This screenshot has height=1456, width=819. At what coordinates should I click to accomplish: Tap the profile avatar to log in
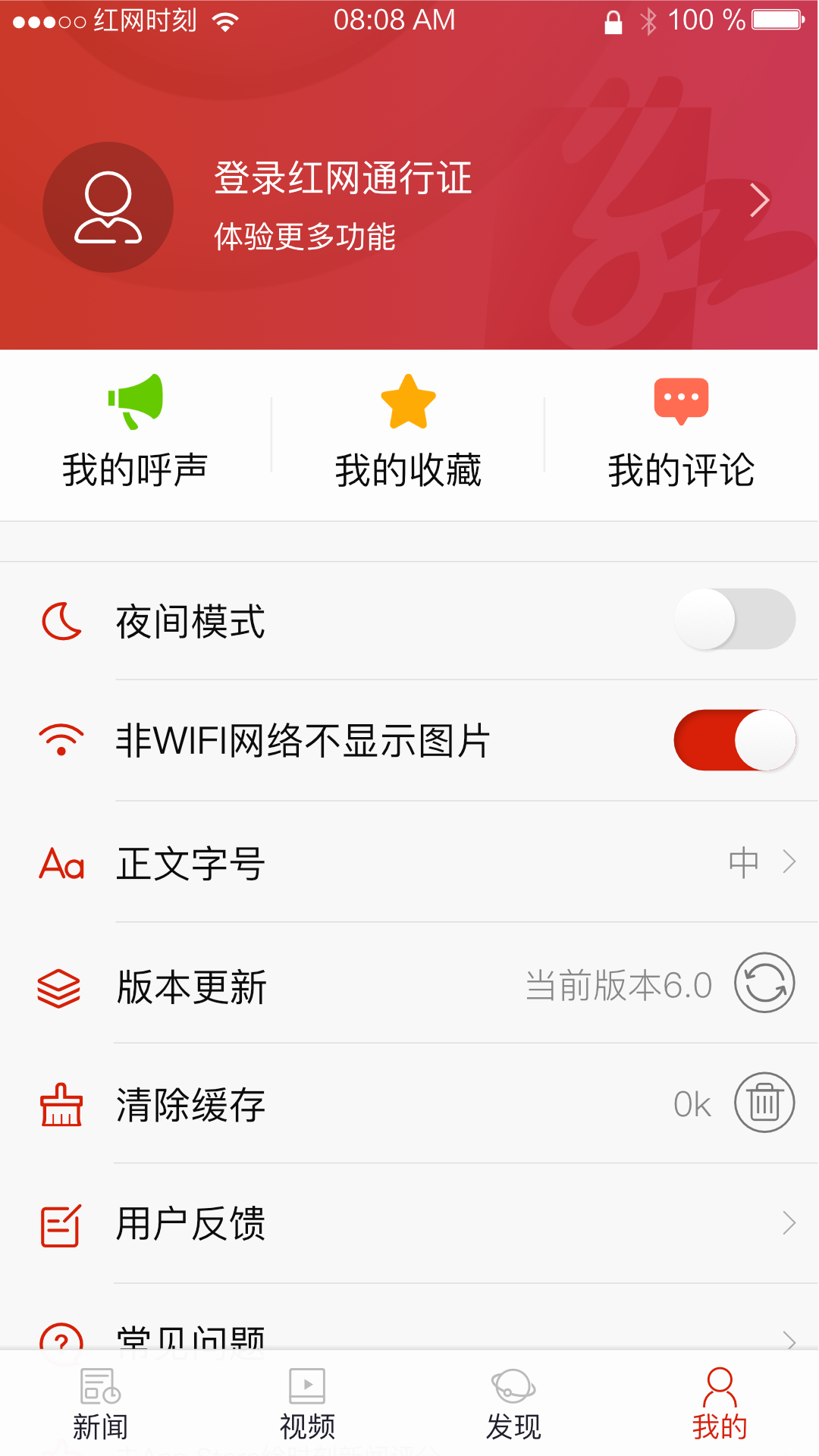tap(108, 207)
